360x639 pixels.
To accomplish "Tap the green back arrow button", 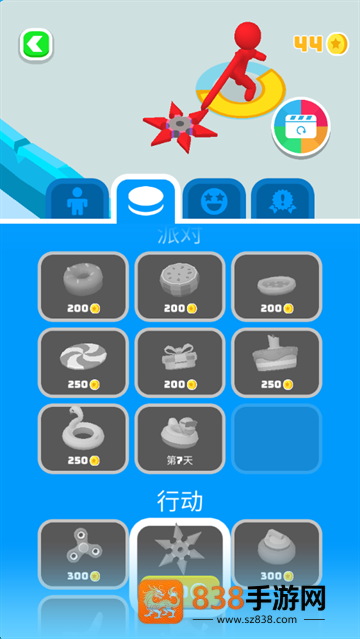I will [36, 44].
